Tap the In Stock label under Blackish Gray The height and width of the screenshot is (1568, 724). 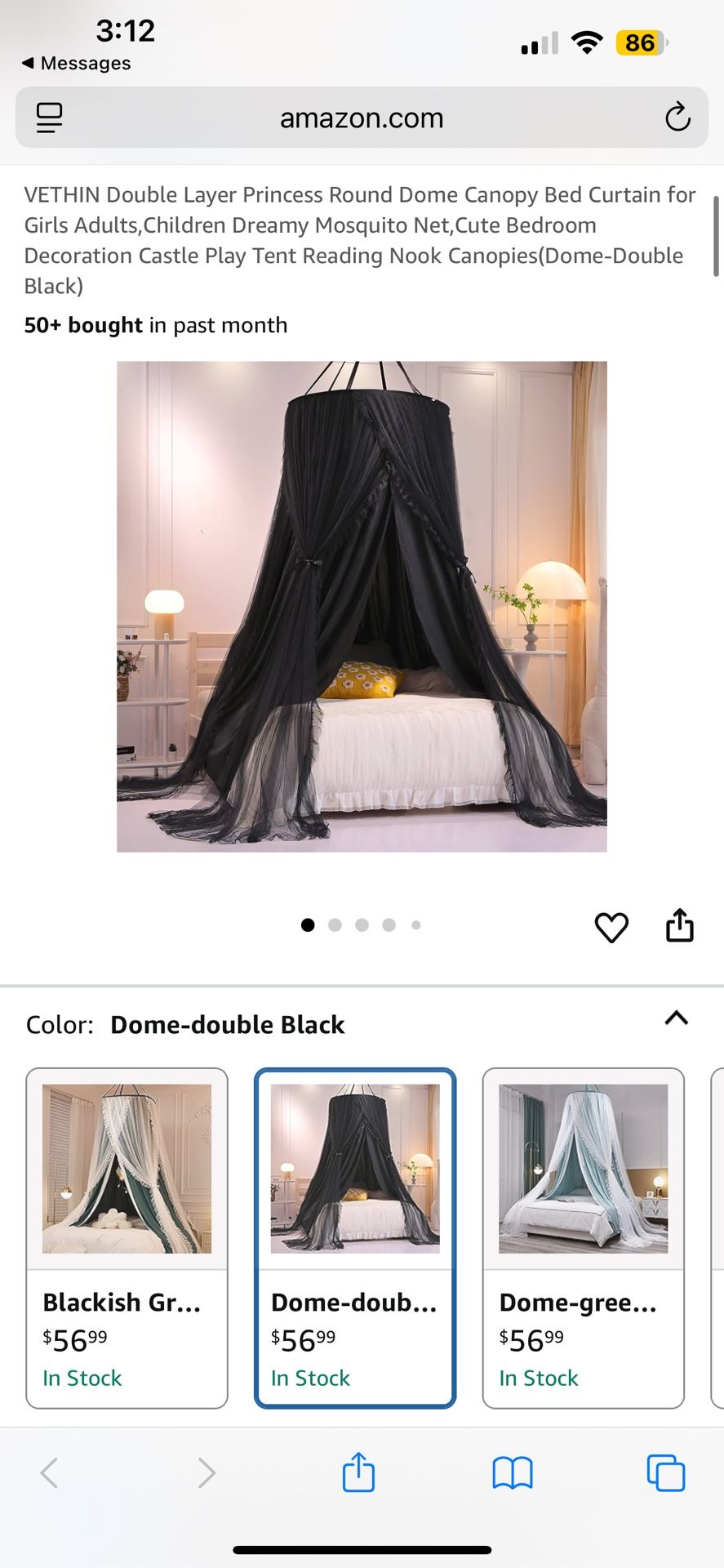pos(82,1378)
